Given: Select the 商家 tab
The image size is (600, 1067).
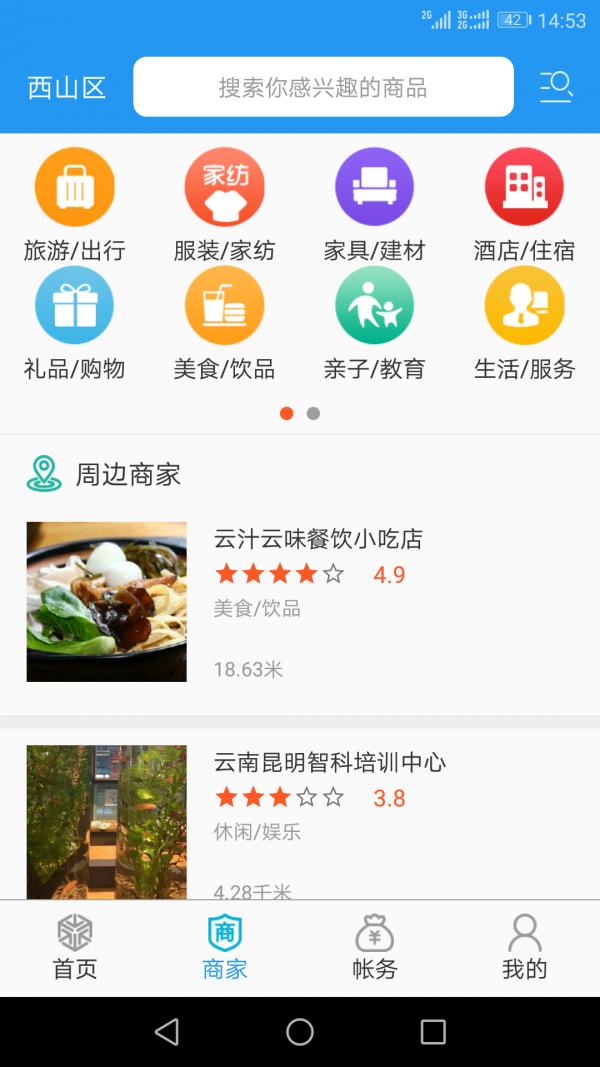Looking at the screenshot, I should click(225, 947).
